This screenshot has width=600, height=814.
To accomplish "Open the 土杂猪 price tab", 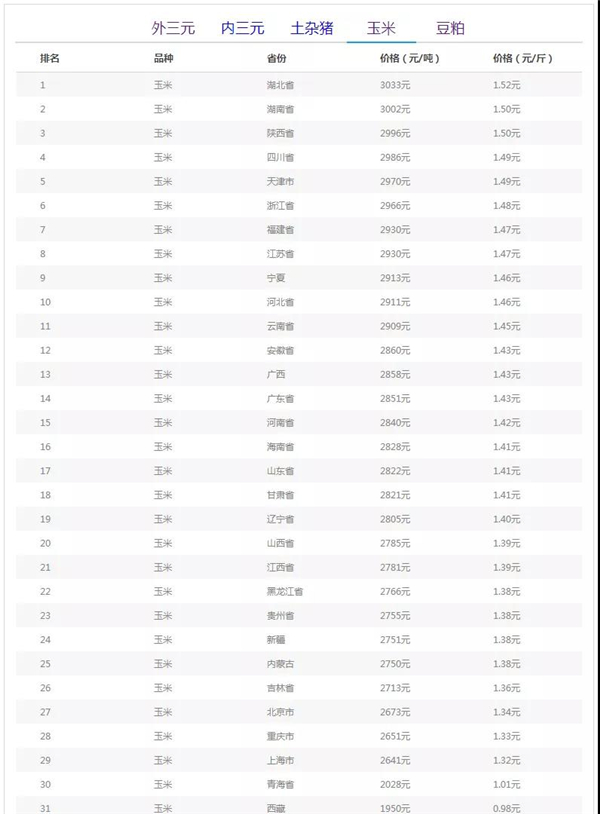I will [x=311, y=28].
